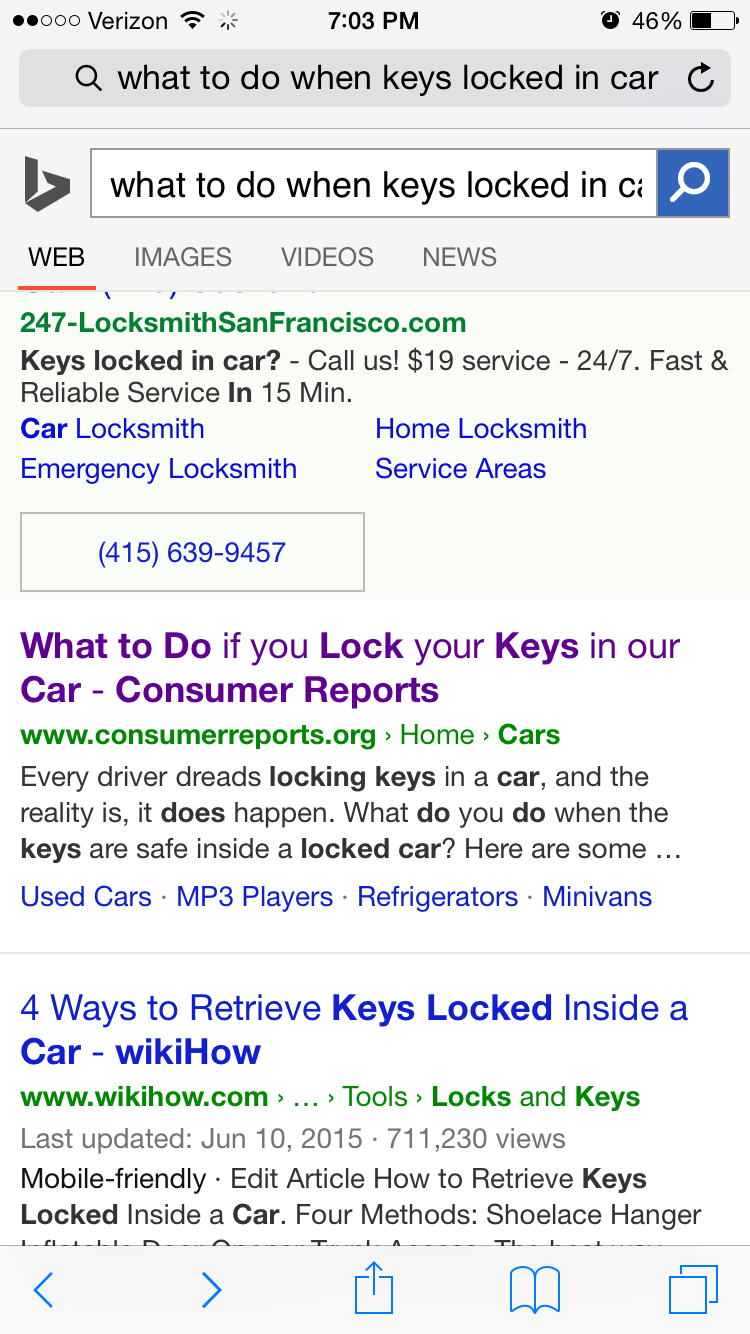Screen dimensions: 750x1334
Task: Share this page
Action: pos(374,1289)
